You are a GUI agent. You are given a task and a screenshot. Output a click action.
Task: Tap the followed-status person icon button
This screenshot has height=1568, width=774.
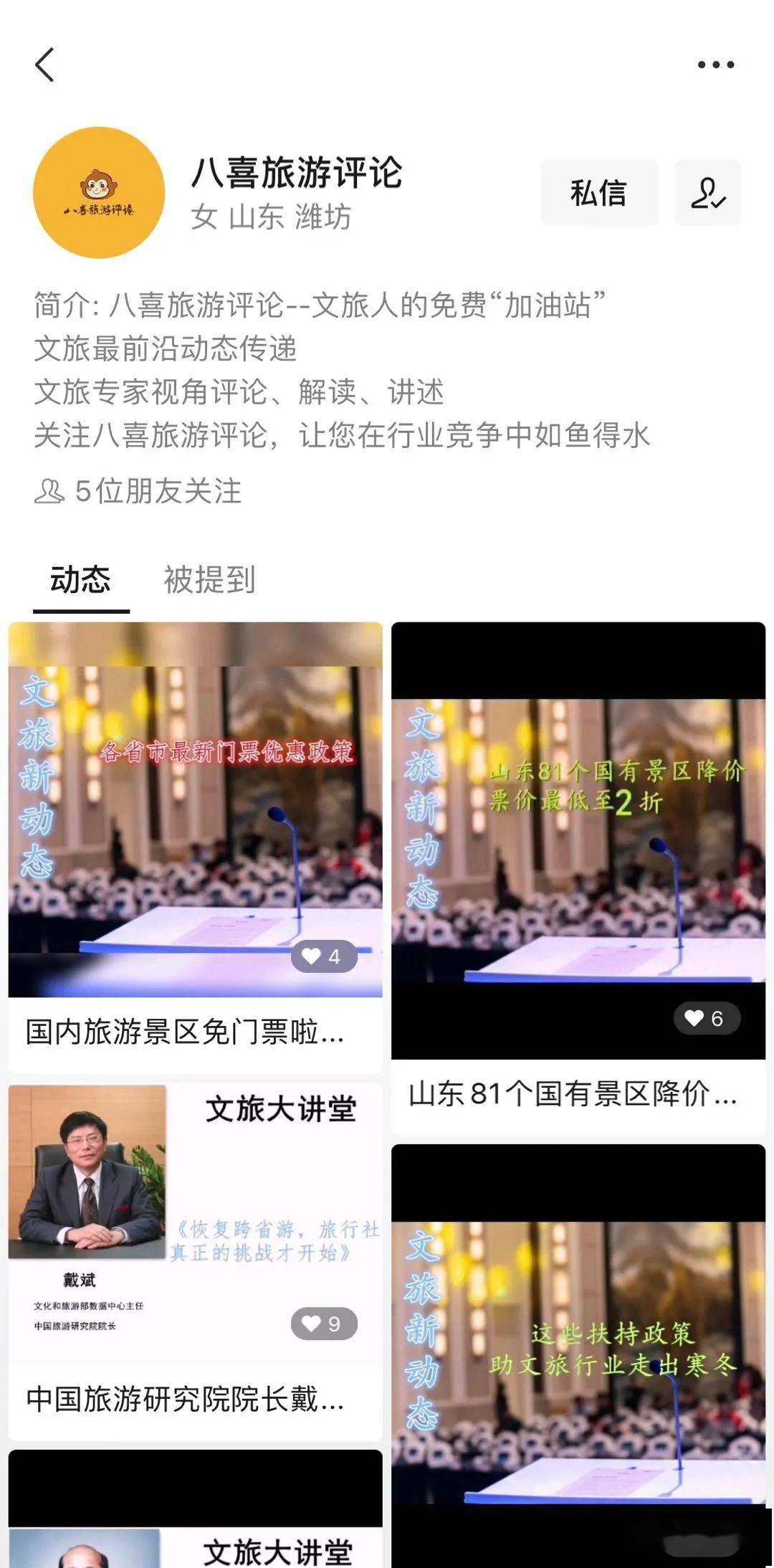pyautogui.click(x=707, y=193)
